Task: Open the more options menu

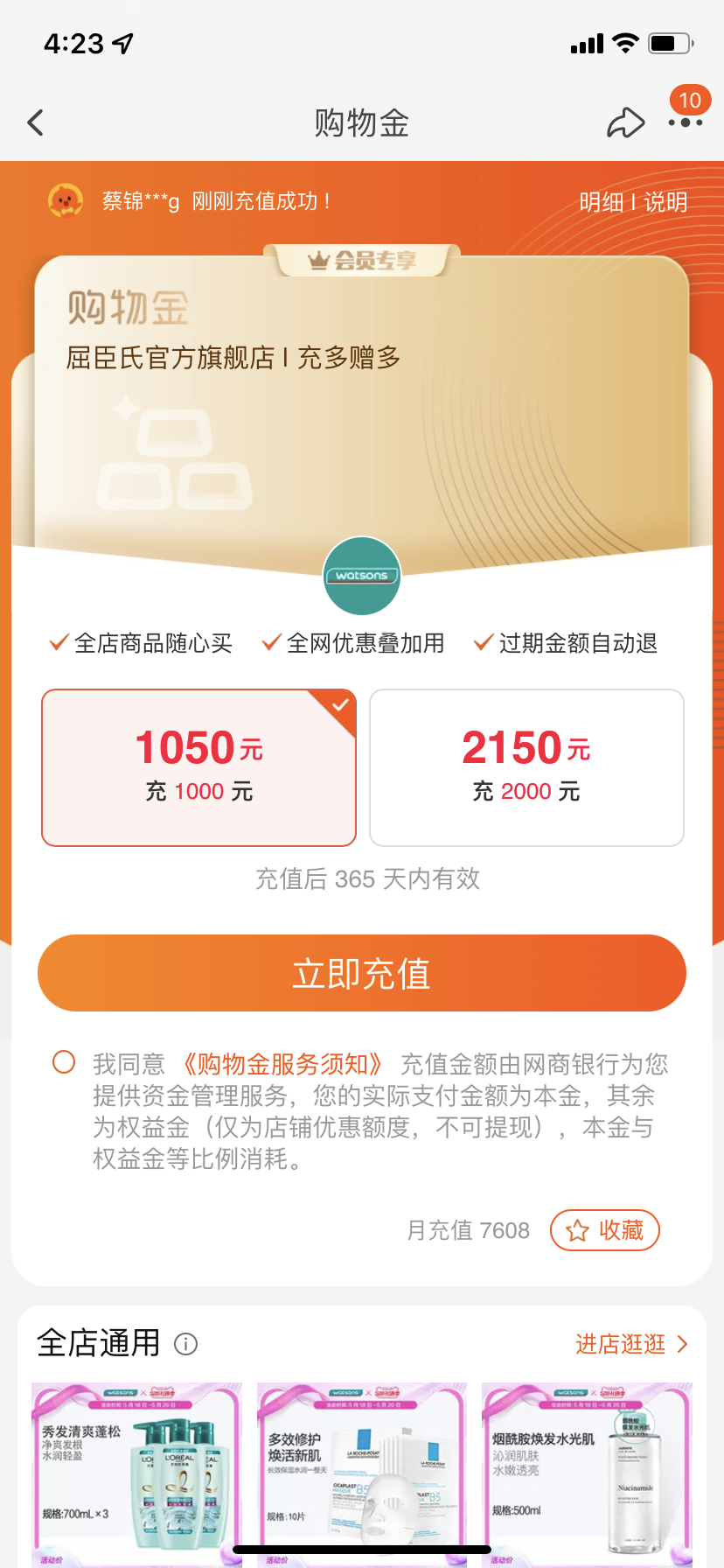Action: click(x=685, y=122)
